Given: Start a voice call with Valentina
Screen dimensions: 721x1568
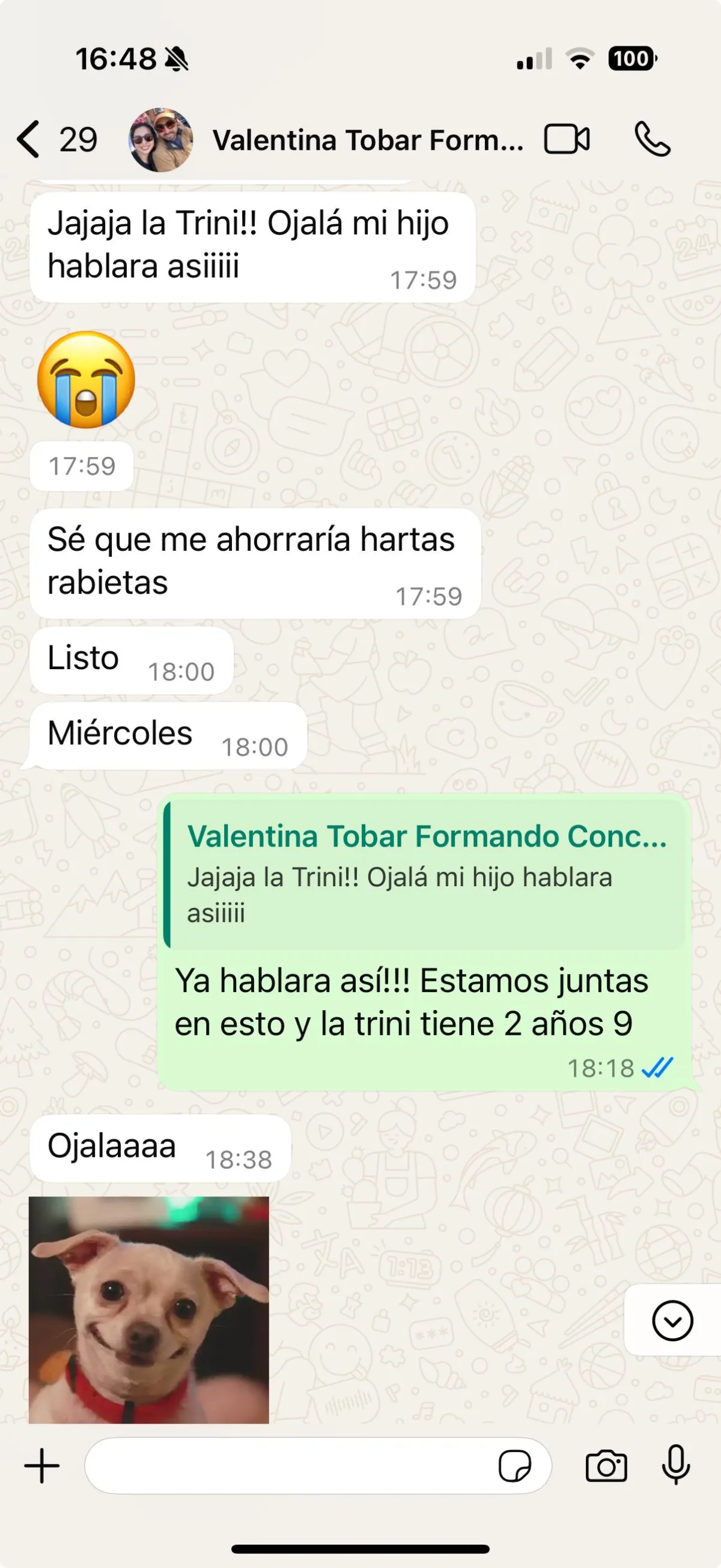Looking at the screenshot, I should tap(653, 139).
